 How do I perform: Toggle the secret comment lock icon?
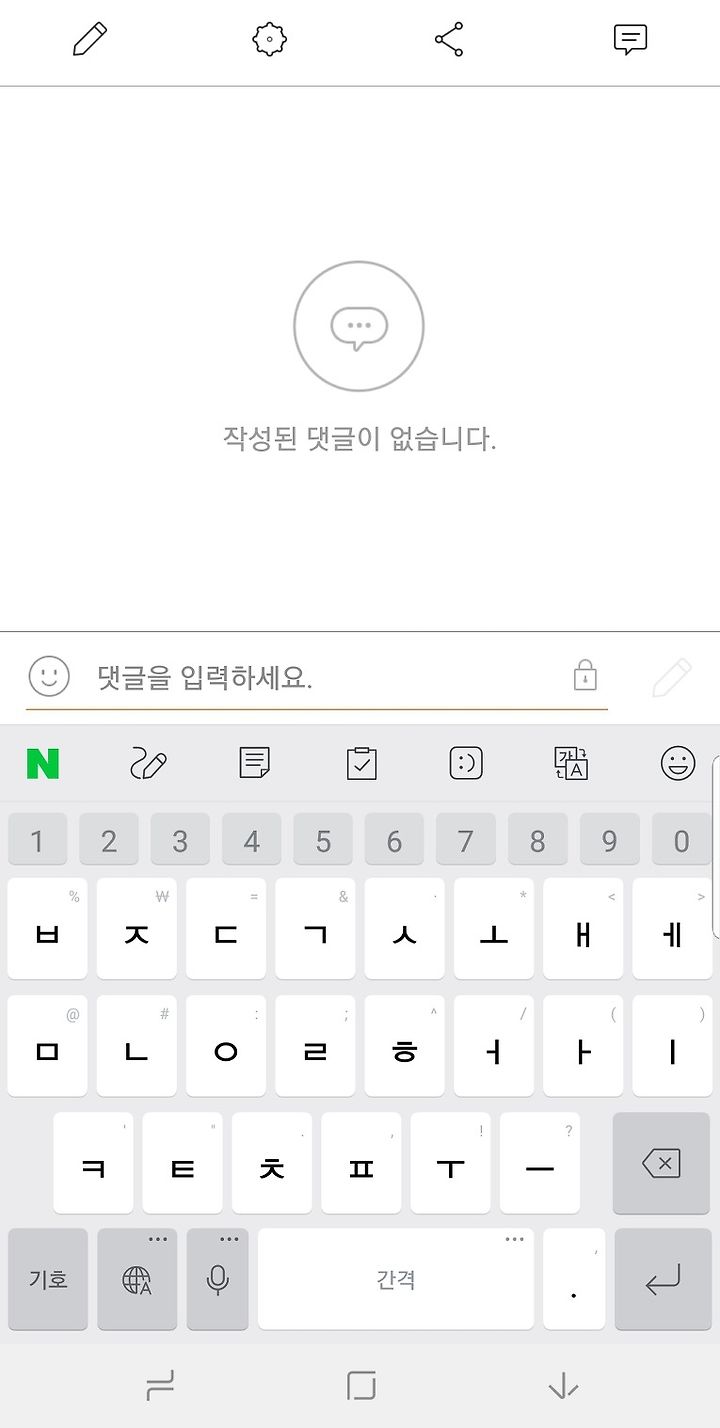pos(585,675)
